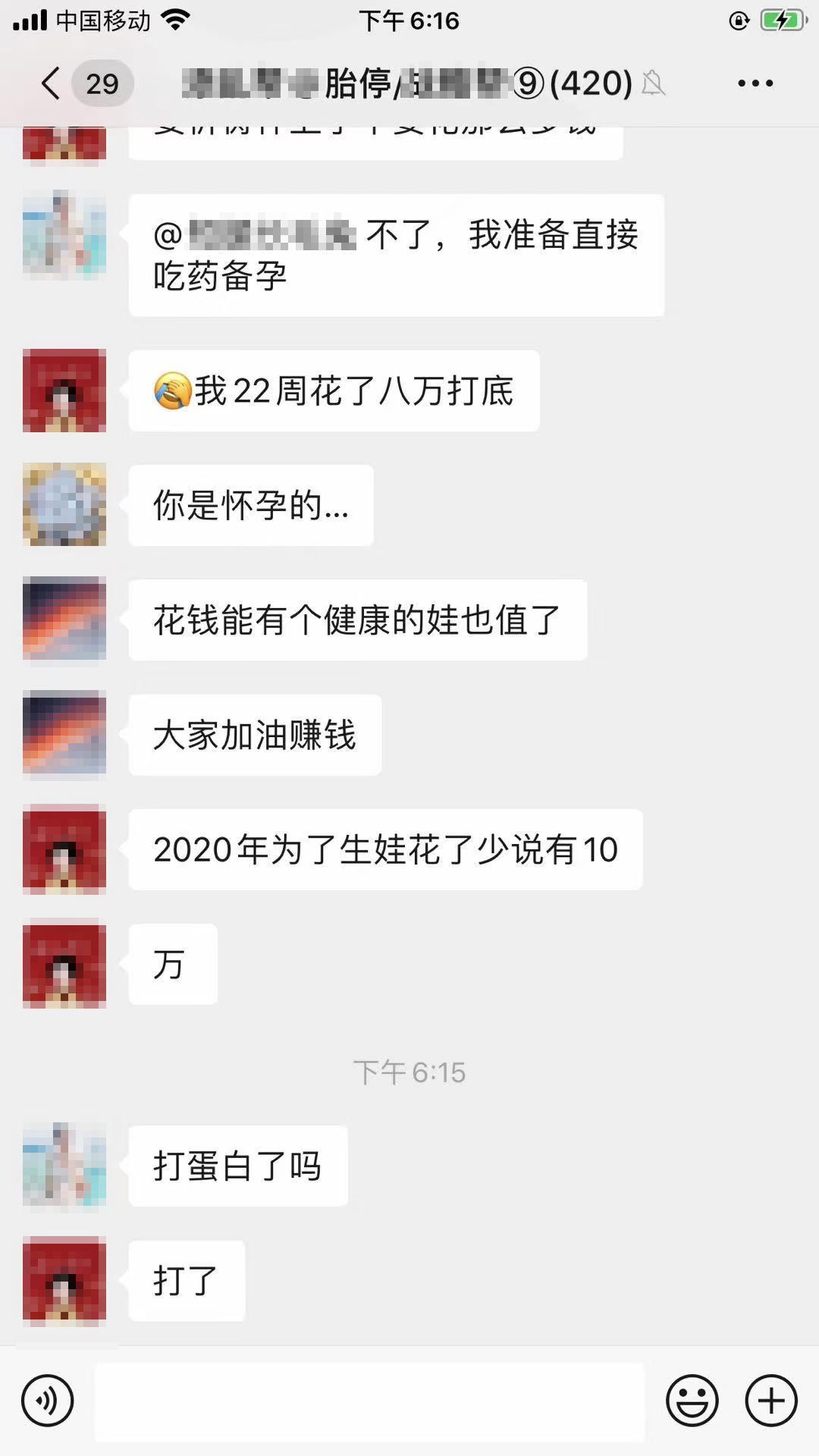The image size is (819, 1456).
Task: Tap the grey crystal avatar
Action: coord(64,504)
